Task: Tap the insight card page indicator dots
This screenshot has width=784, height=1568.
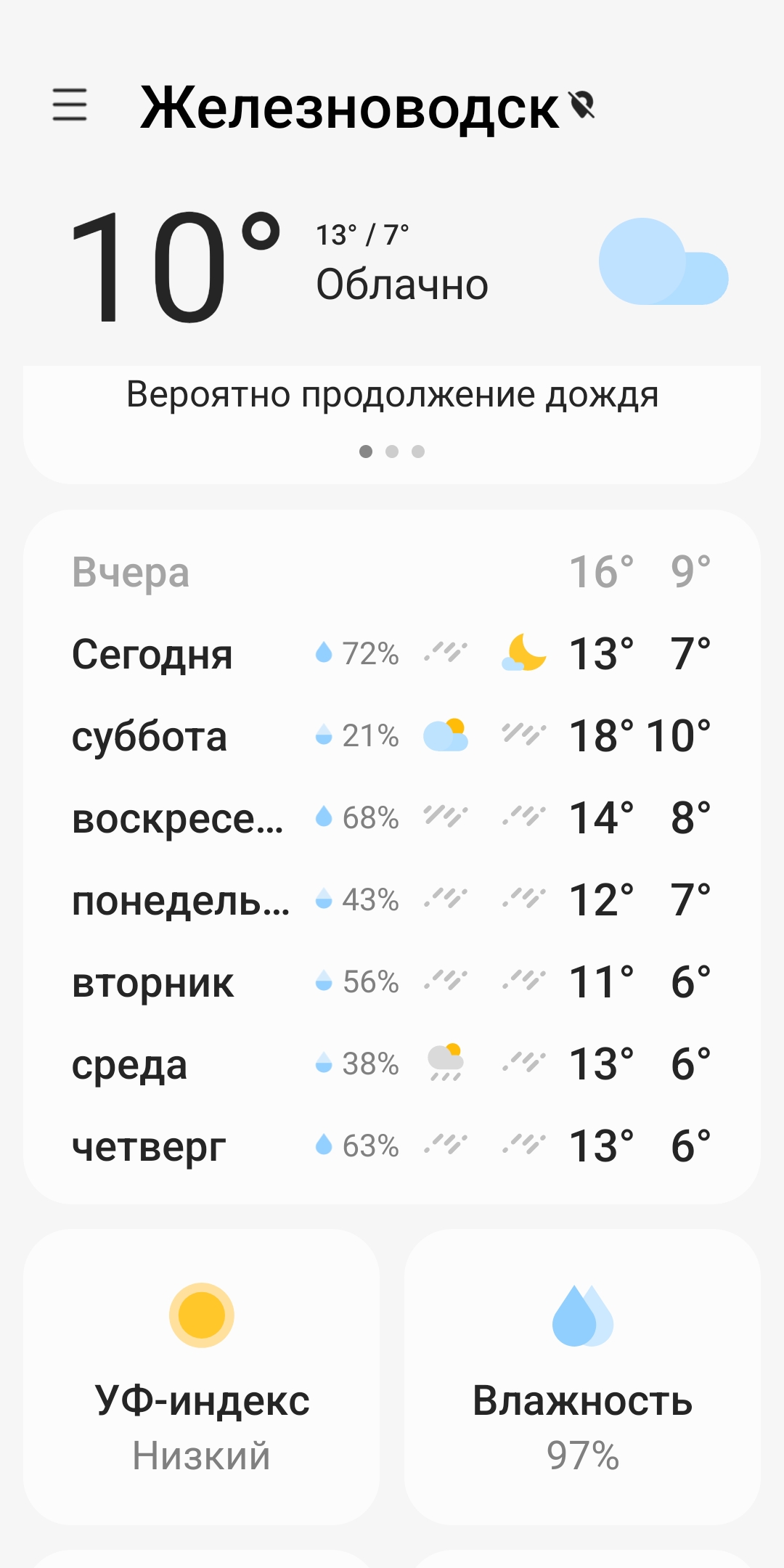Action: (x=392, y=452)
